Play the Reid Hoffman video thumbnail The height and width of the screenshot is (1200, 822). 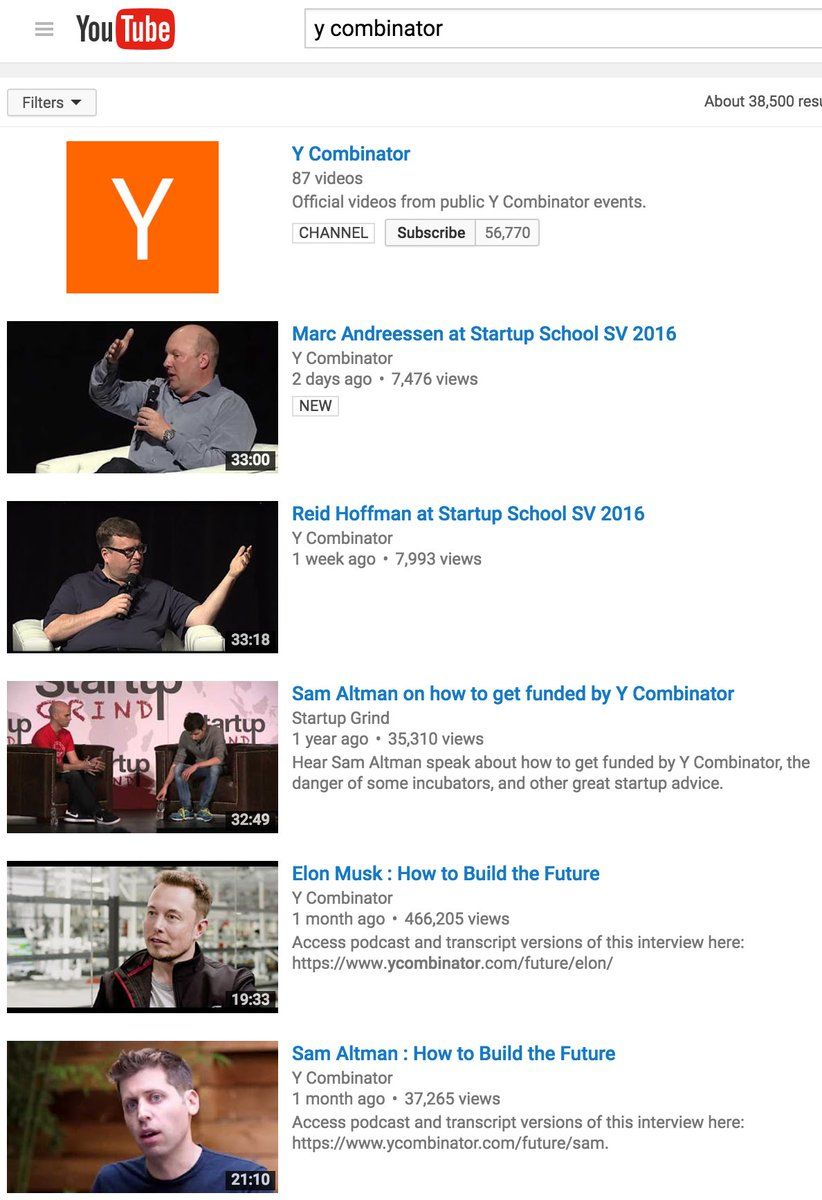tap(142, 577)
